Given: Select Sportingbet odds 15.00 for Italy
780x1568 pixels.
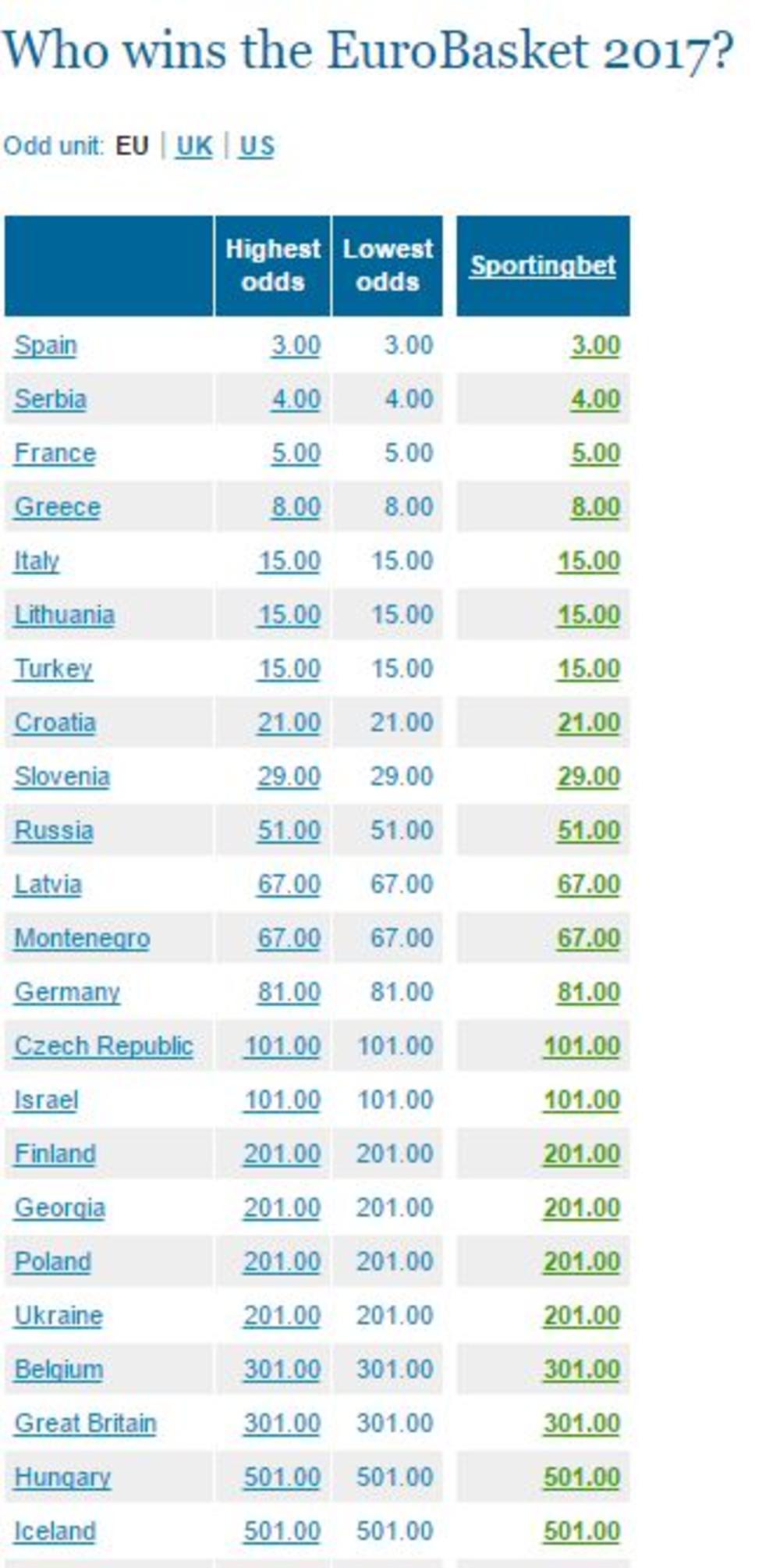Looking at the screenshot, I should tap(588, 560).
